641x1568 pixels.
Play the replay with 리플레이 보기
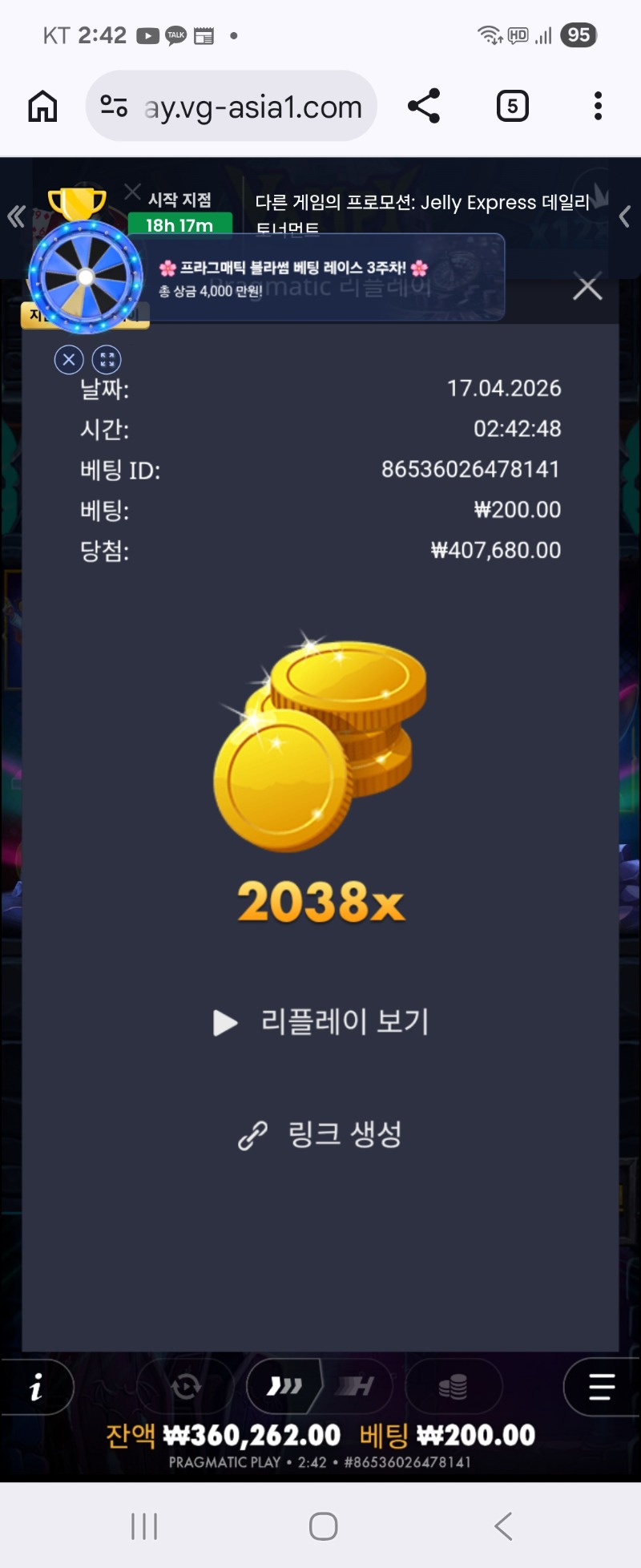pyautogui.click(x=322, y=1022)
